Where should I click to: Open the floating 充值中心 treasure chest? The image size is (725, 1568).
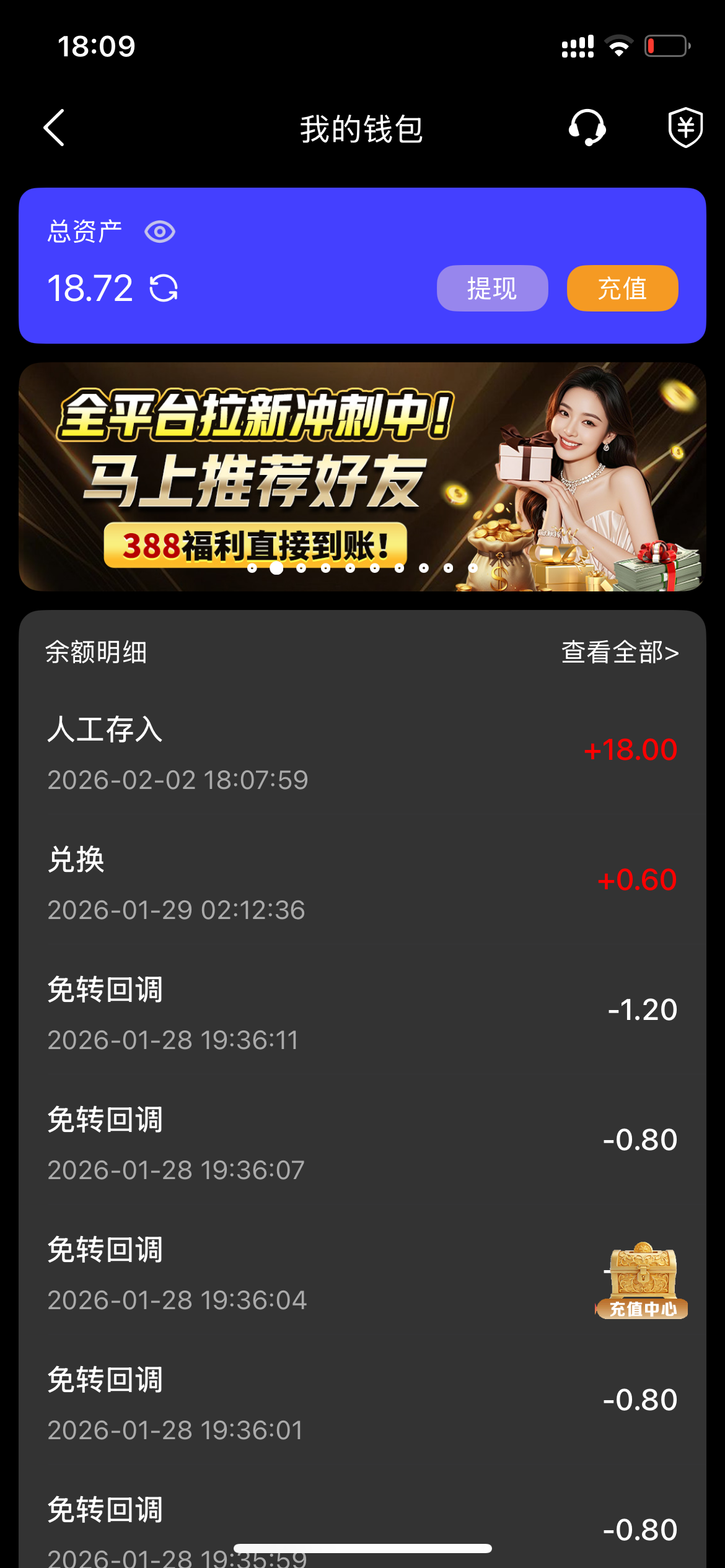(643, 1281)
